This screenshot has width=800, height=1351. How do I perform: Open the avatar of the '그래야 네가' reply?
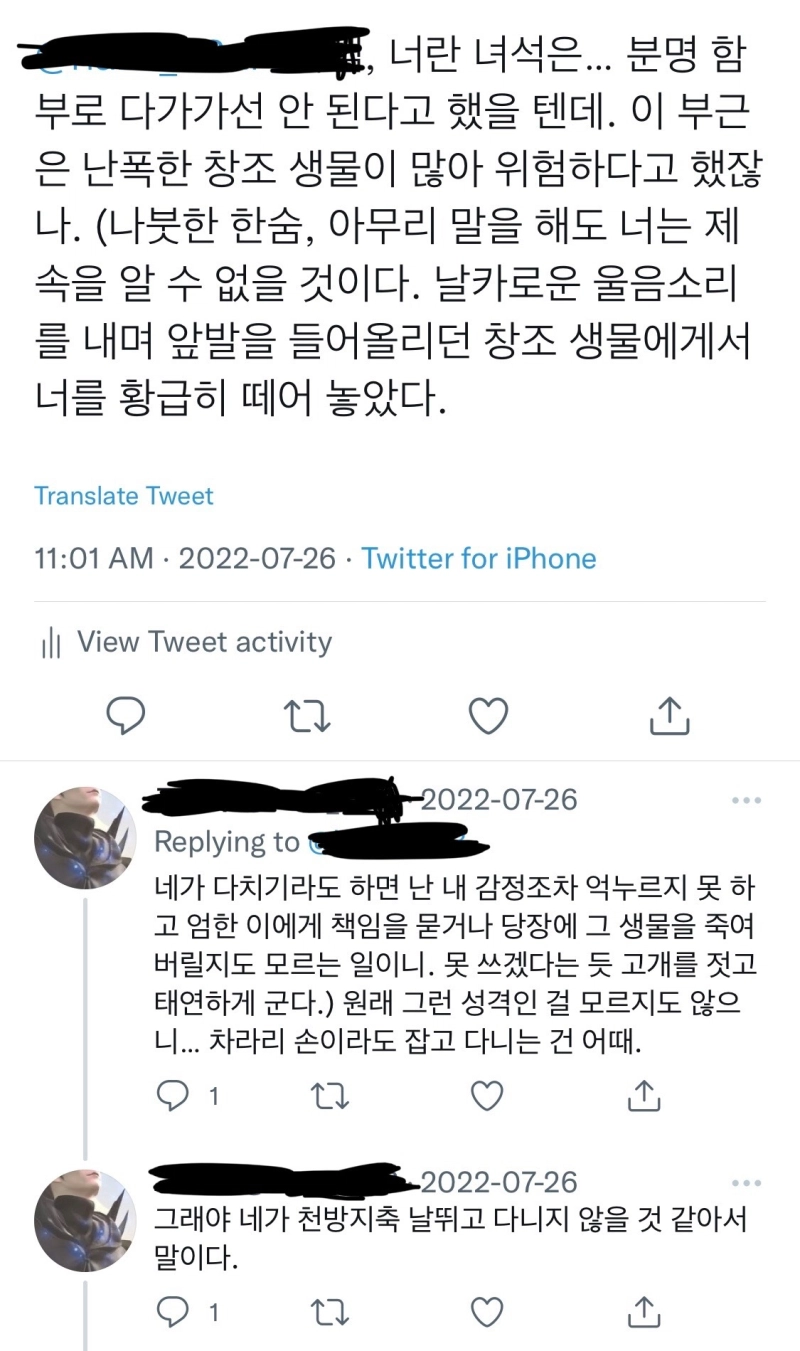84,1221
